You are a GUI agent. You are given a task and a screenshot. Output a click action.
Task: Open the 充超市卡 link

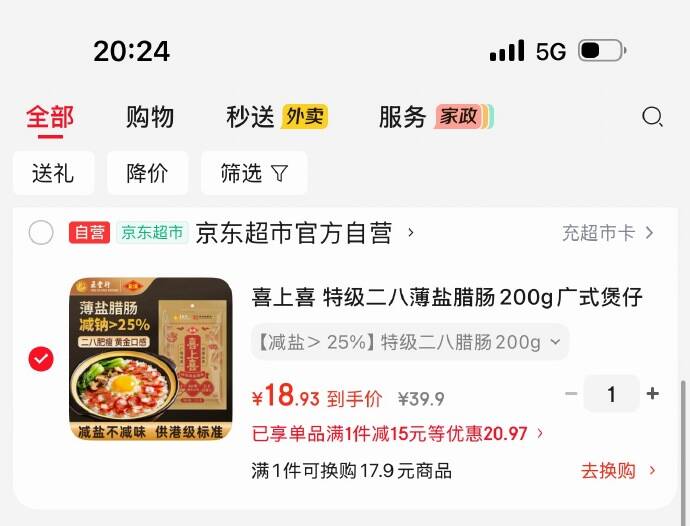coord(607,233)
